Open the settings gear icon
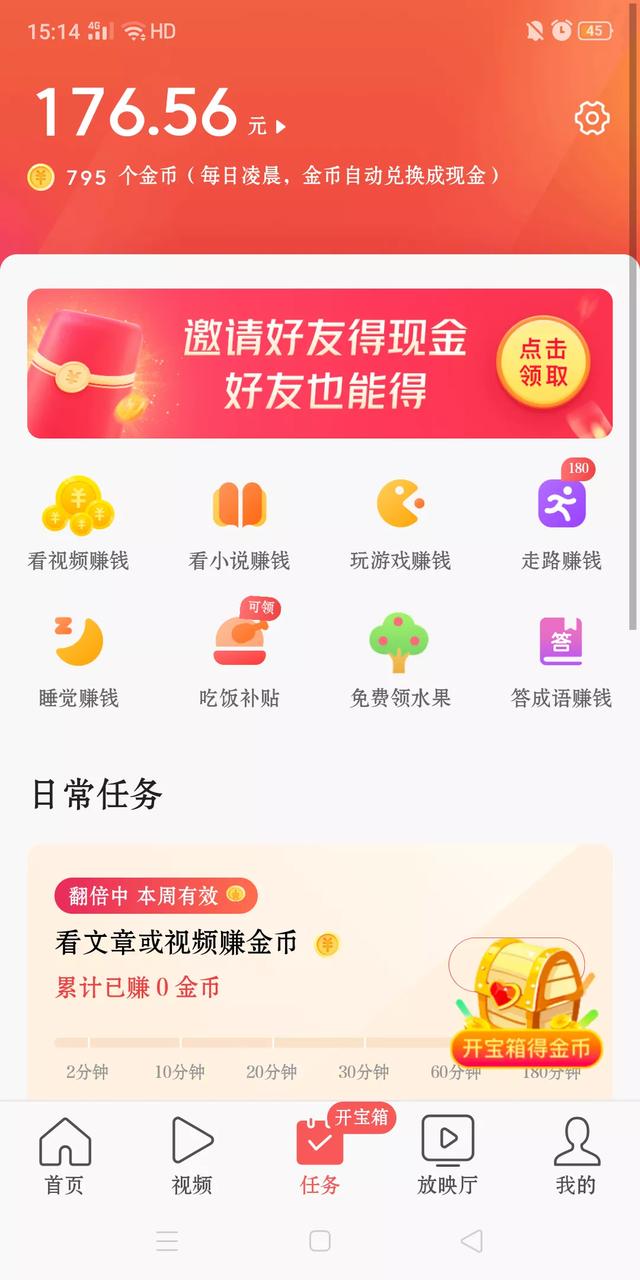640x1280 pixels. [592, 119]
